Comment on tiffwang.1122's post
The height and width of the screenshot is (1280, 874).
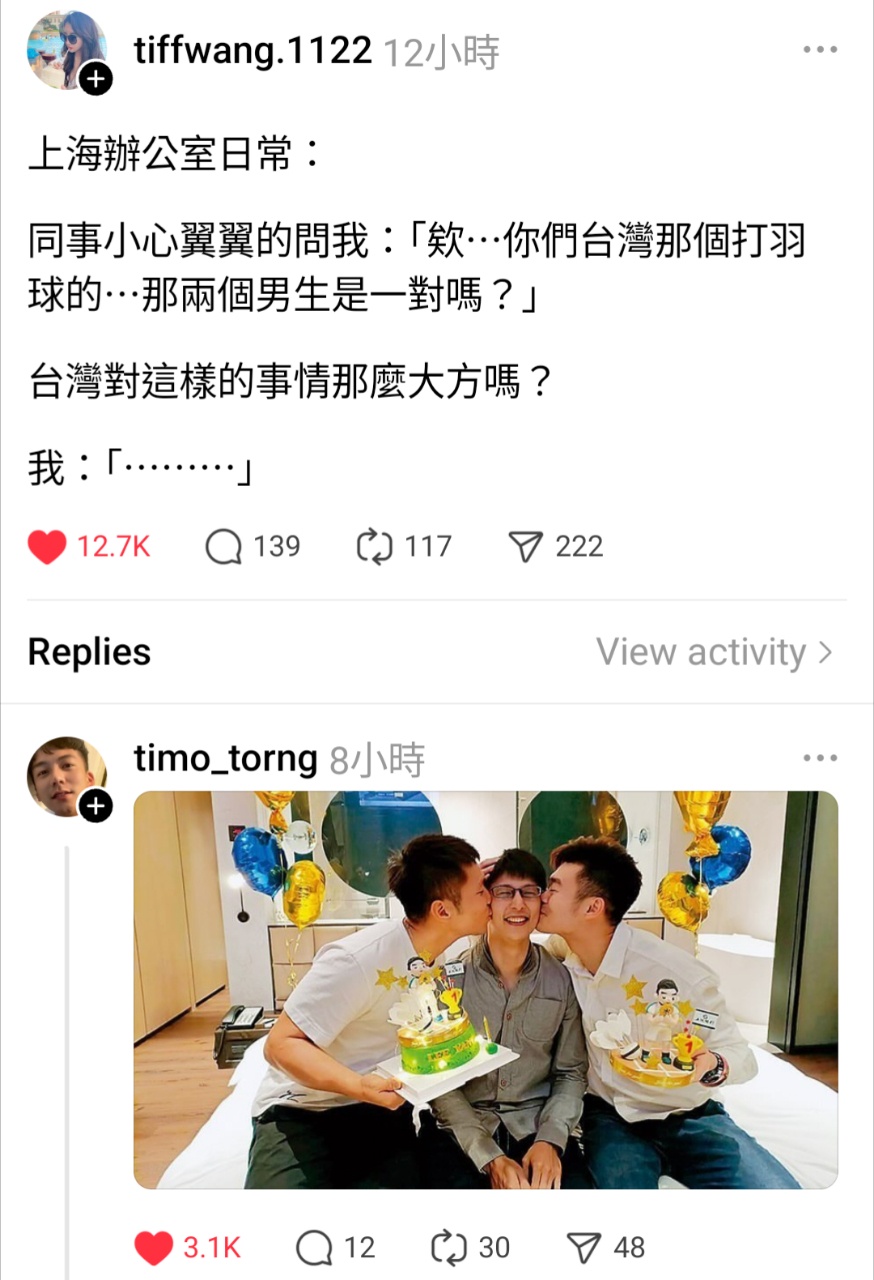point(224,547)
